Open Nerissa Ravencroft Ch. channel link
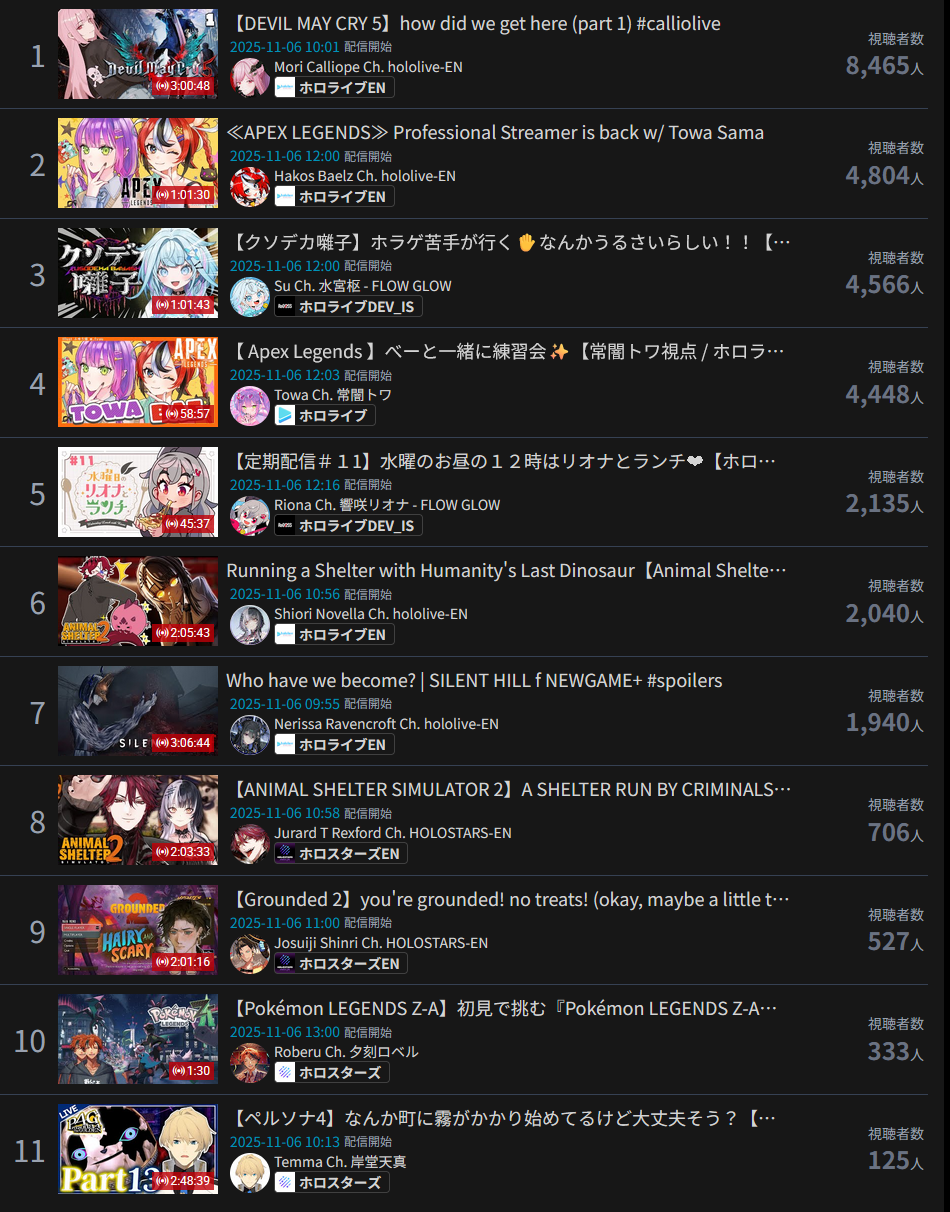The image size is (950, 1212). (386, 724)
